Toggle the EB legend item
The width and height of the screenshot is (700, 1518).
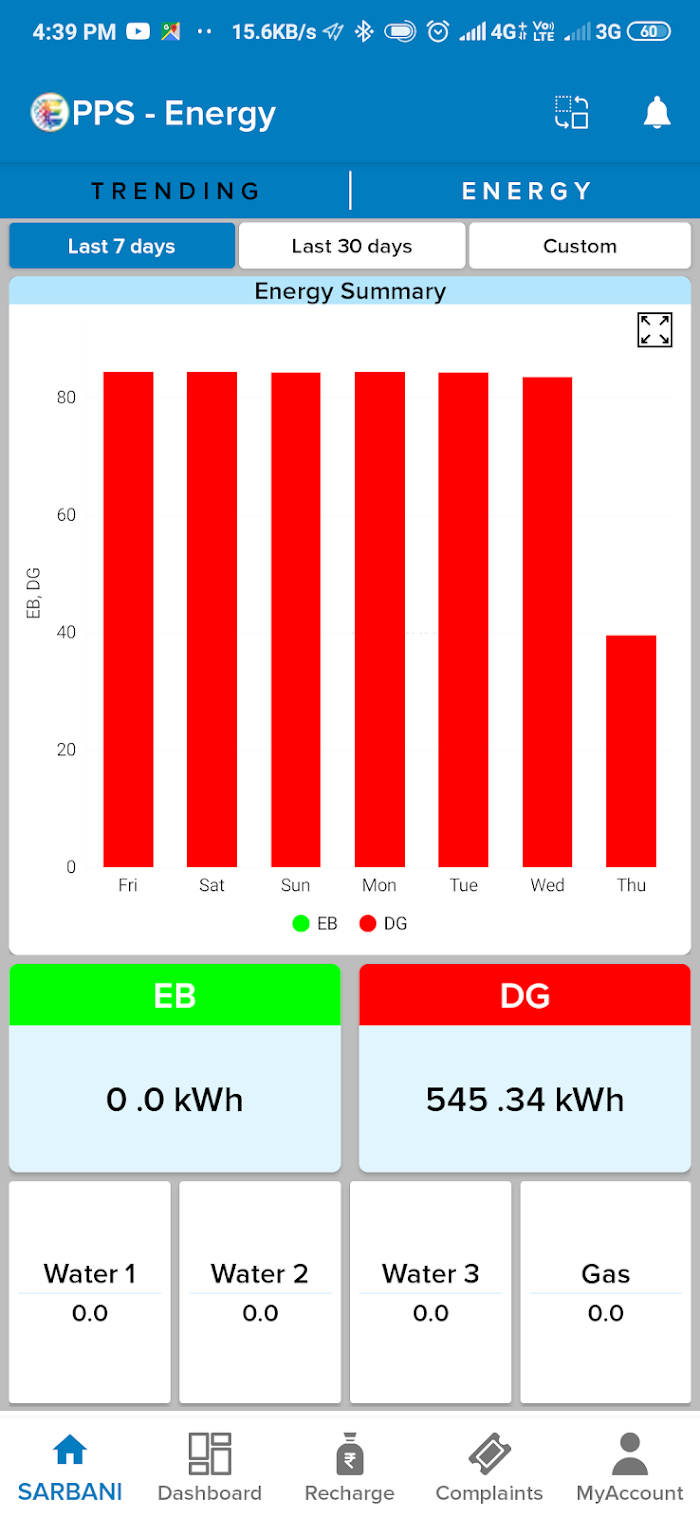point(315,924)
